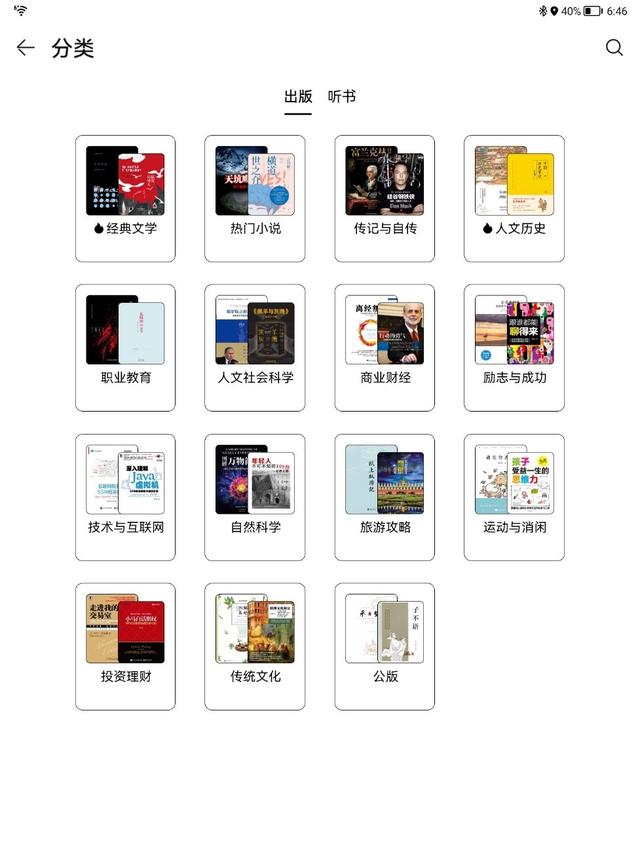Switch to the 听书 tab
Screen dimensions: 640x854
(x=342, y=97)
